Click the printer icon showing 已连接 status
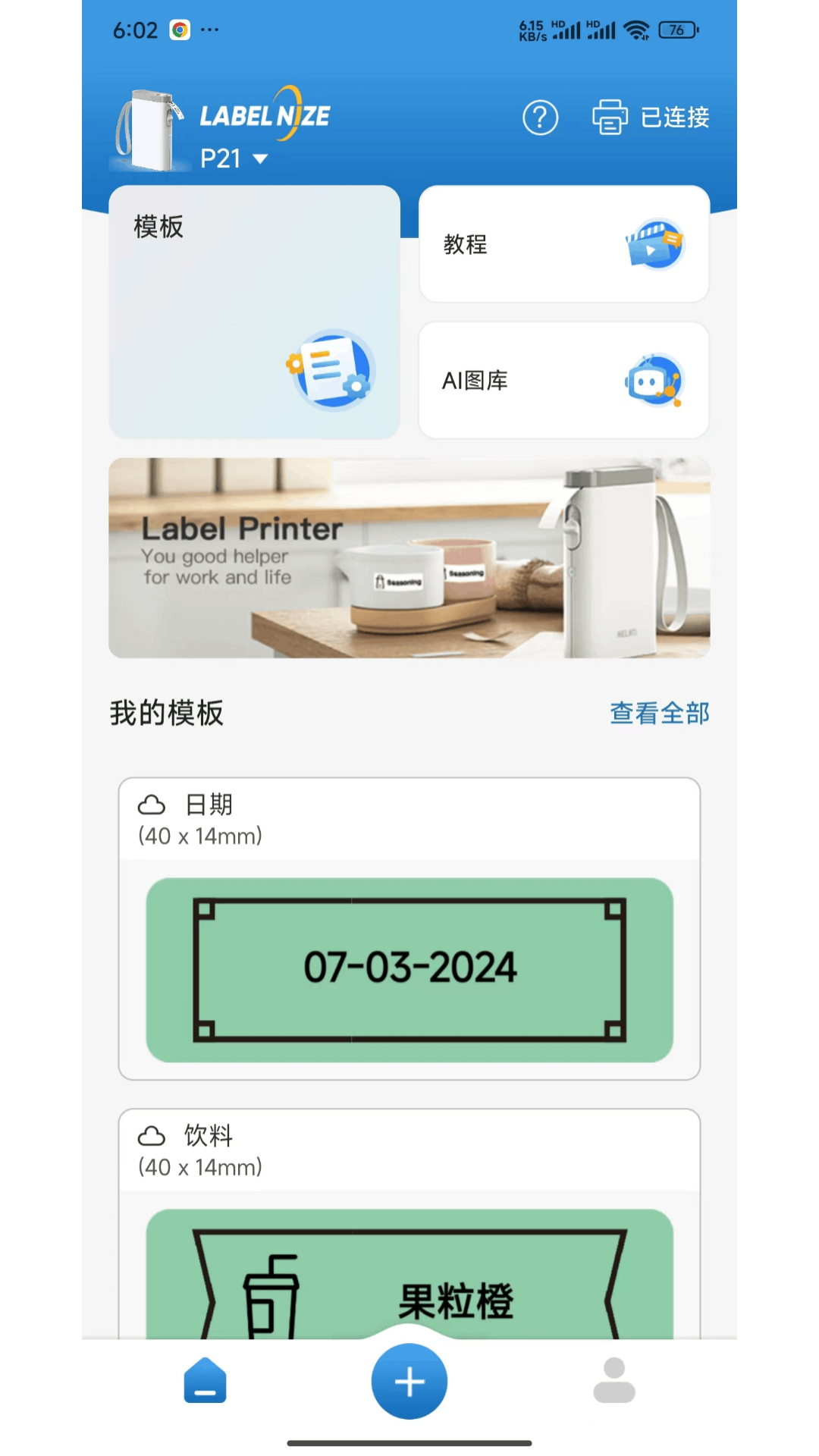This screenshot has height=1456, width=819. [608, 118]
